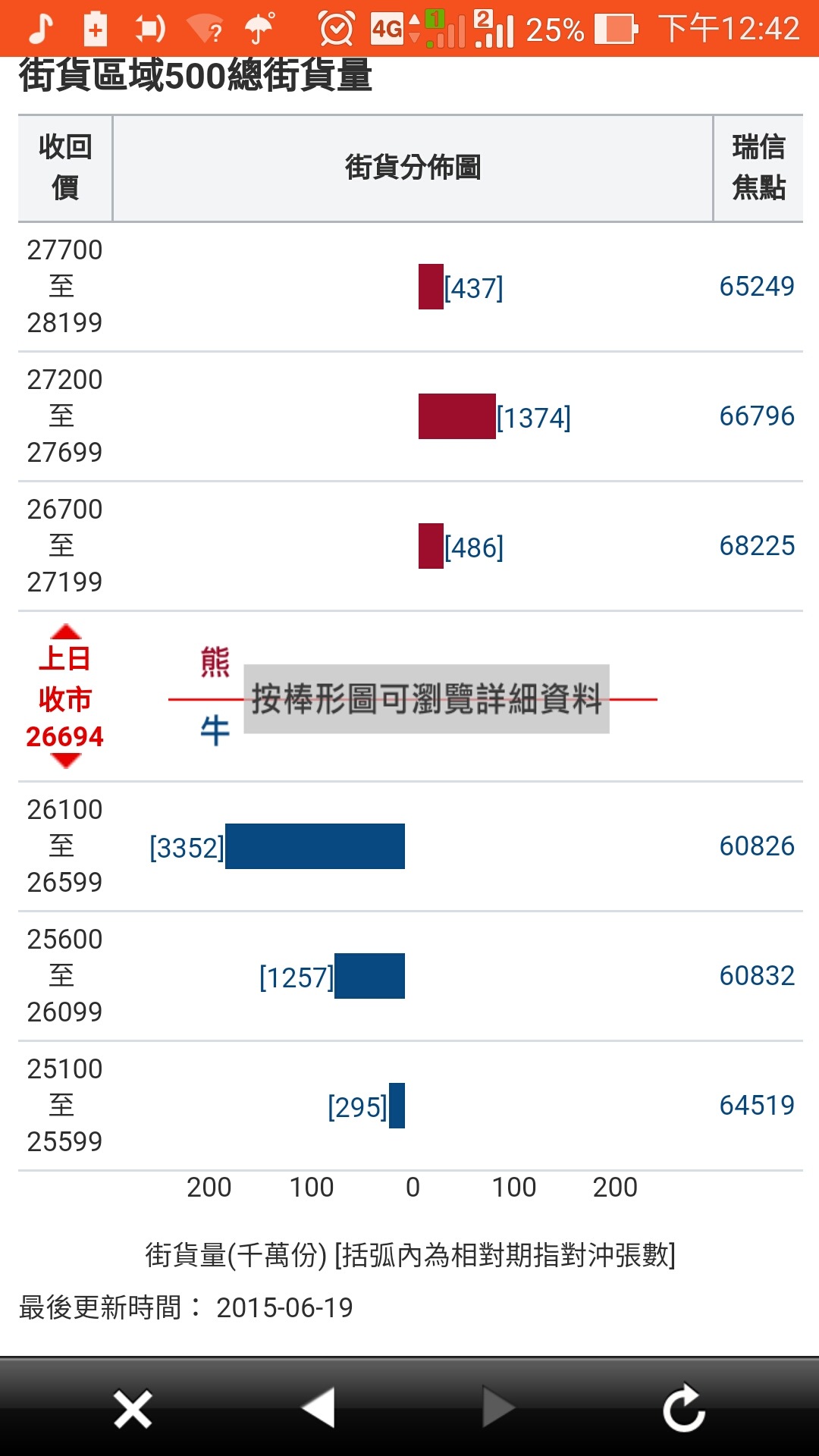Open the red bar labeled [437]
This screenshot has width=819, height=1456.
point(431,287)
